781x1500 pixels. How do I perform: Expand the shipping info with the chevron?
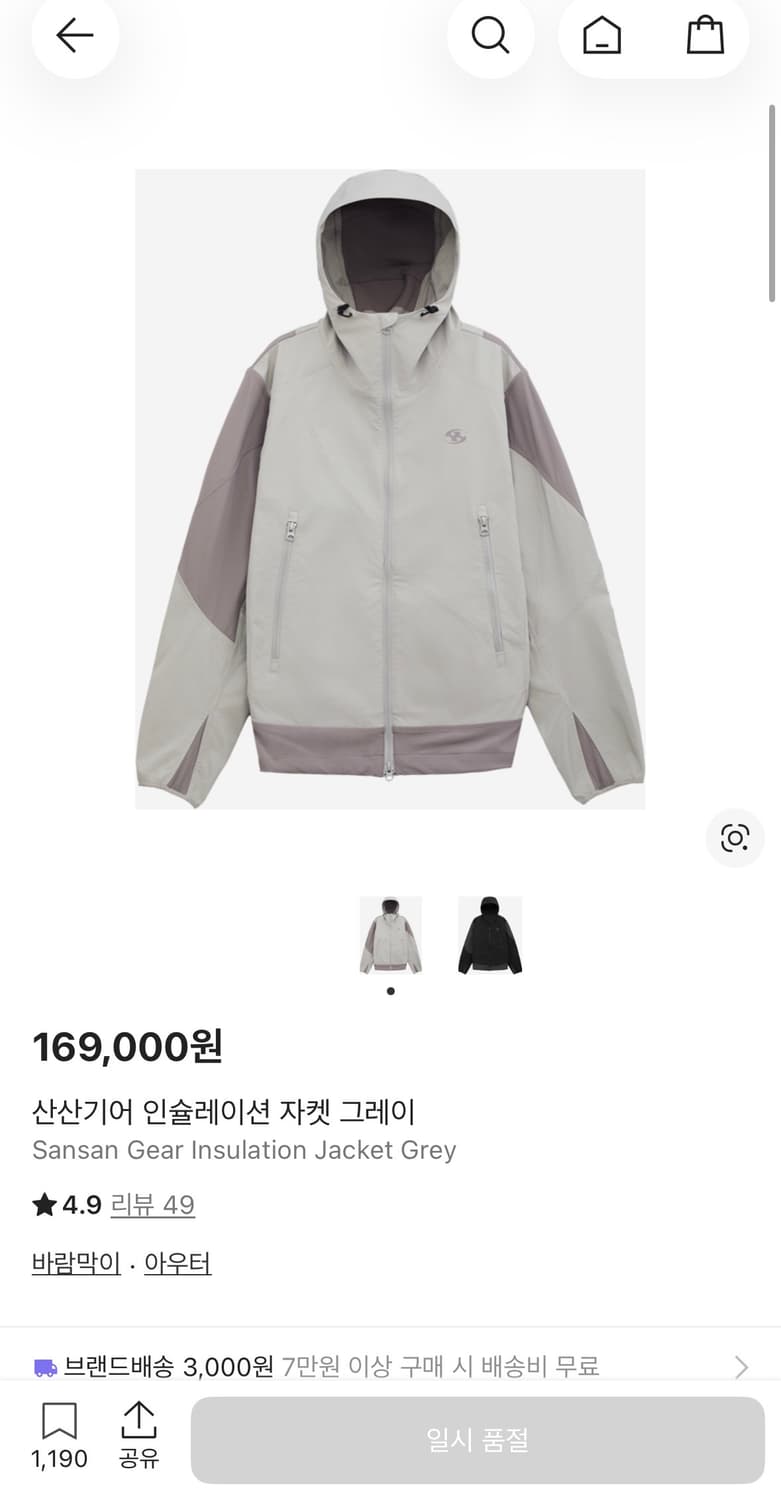[741, 1366]
